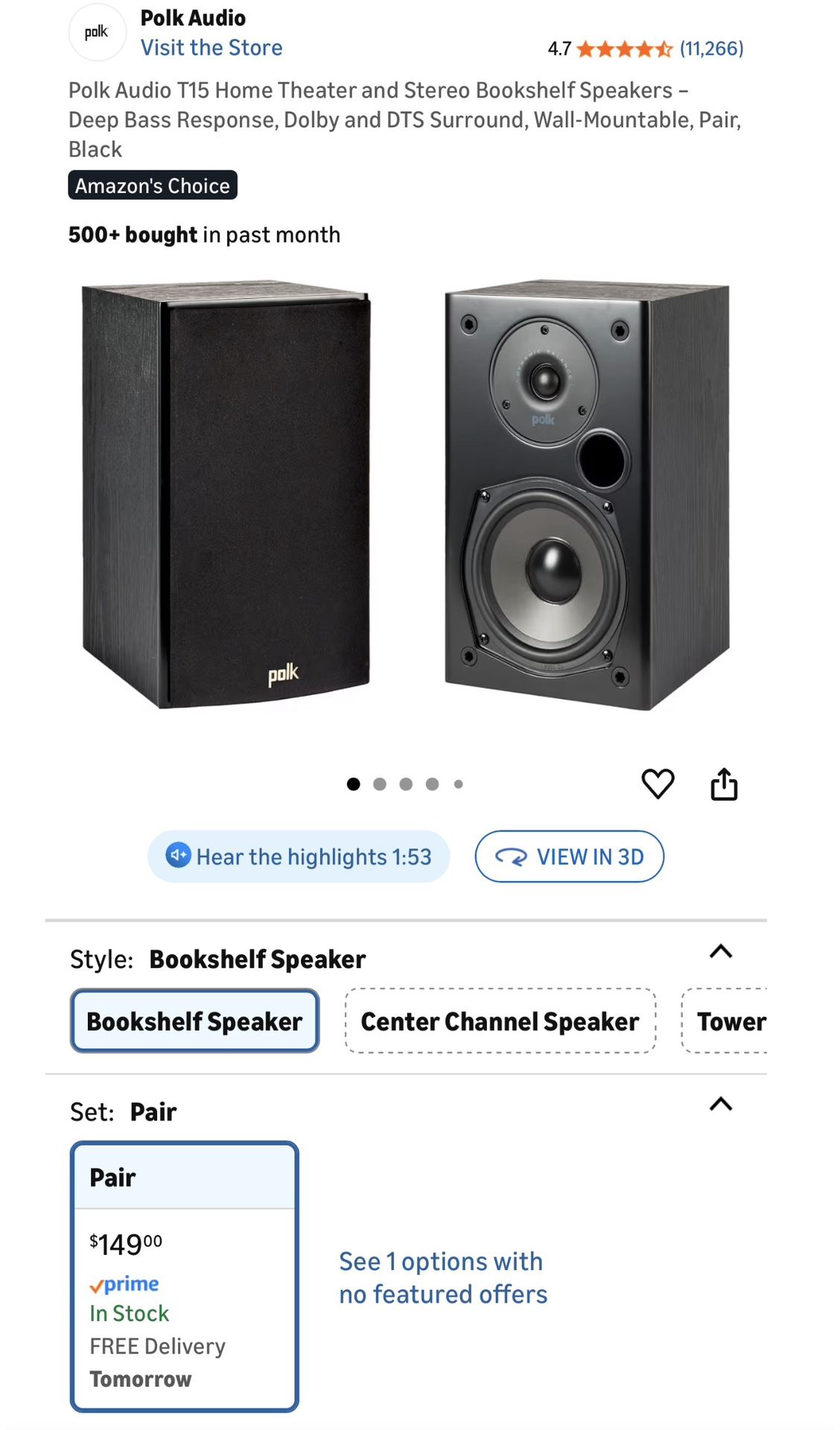The width and height of the screenshot is (840, 1430).
Task: Click the Amazon's Choice badge
Action: click(152, 185)
